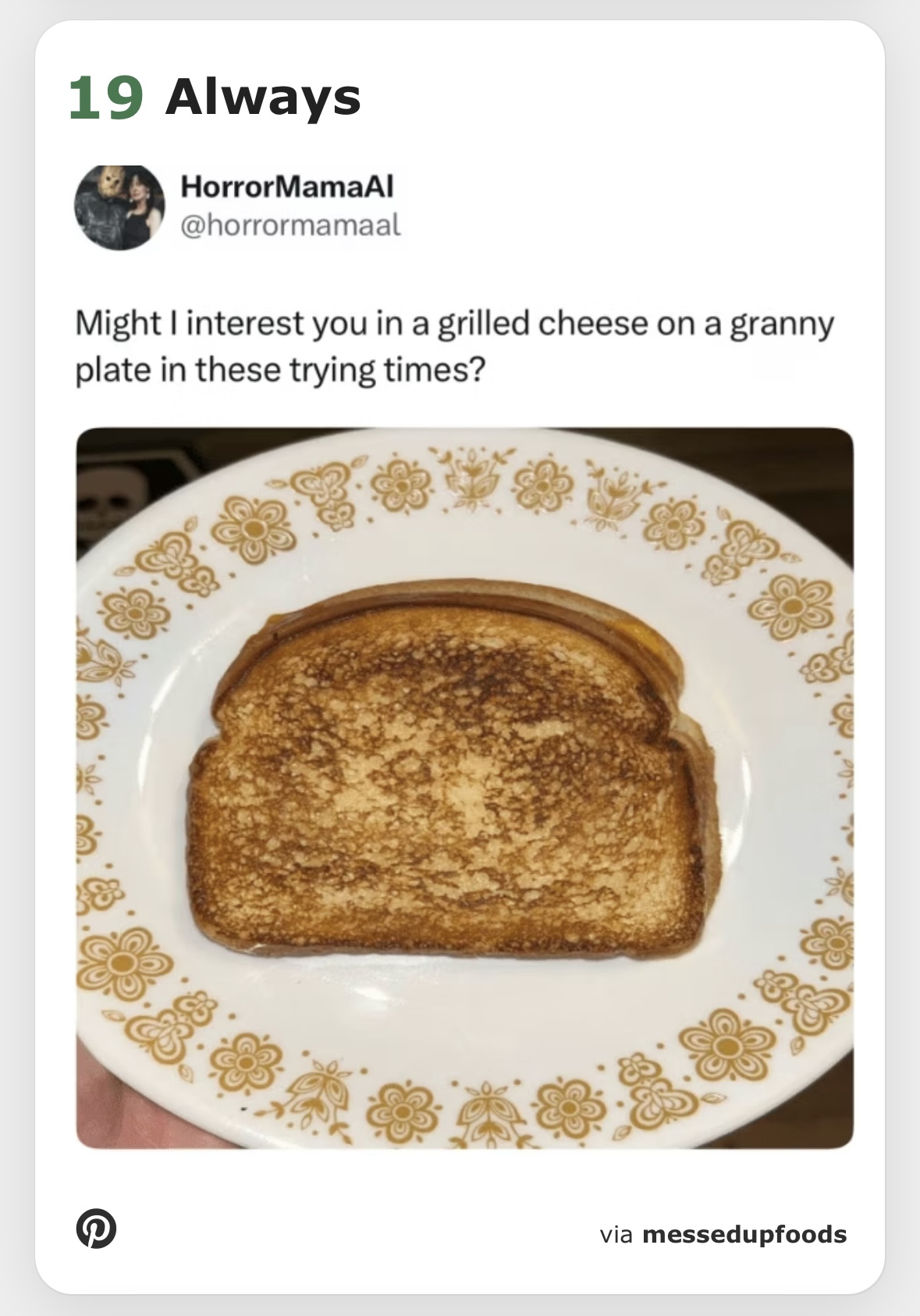Open the messedupfoods source link

744,1234
